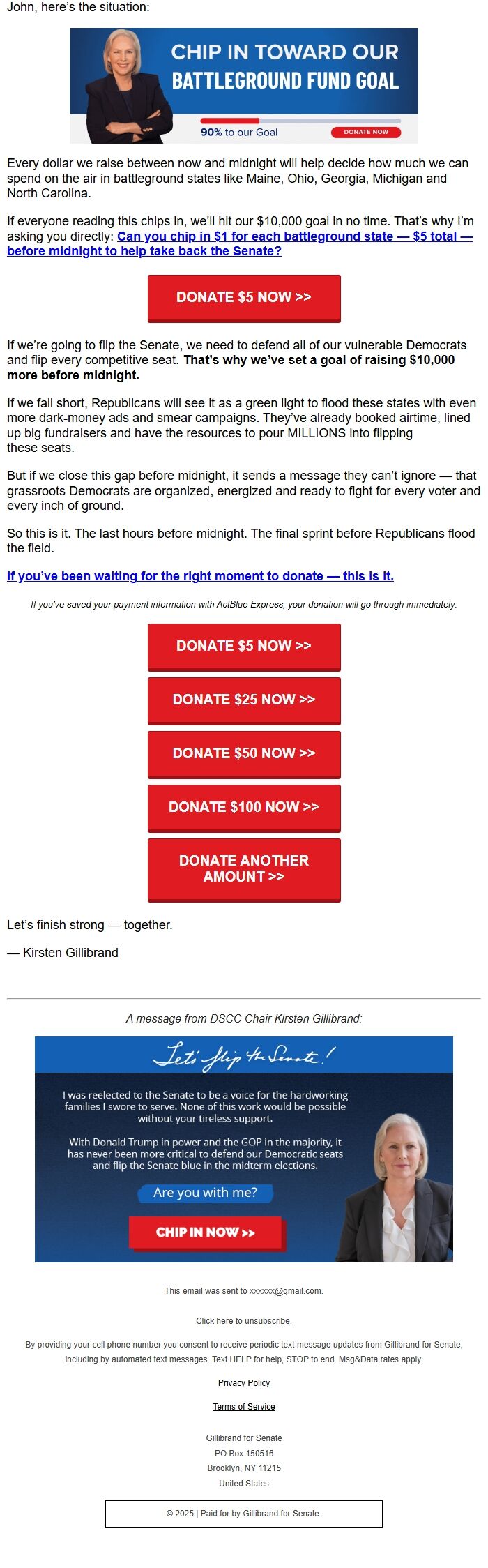Tap DONATE ANOTHER AMOUNT
This screenshot has width=488, height=1568.
244,869
